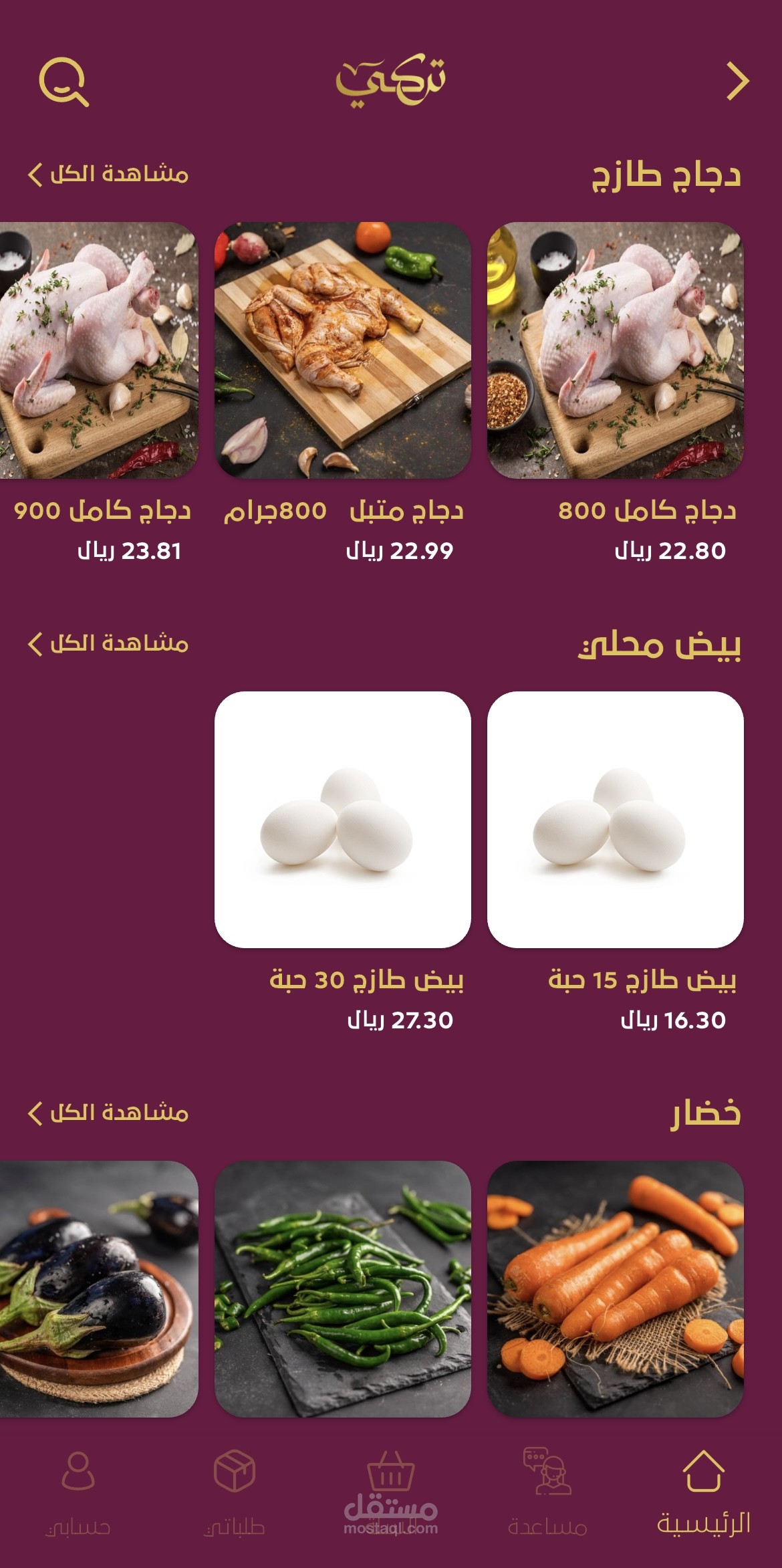
Task: Open the بيض طازج 30 حبة product
Action: (342, 820)
